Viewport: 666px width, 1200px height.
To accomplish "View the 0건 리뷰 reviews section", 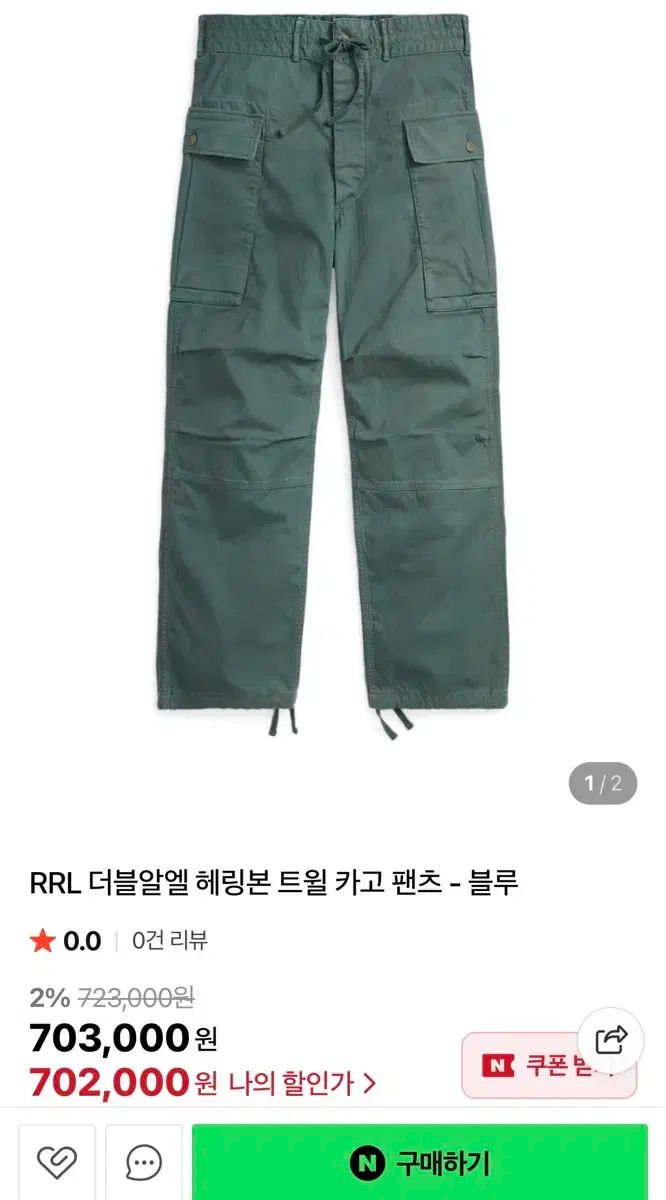I will tap(170, 941).
